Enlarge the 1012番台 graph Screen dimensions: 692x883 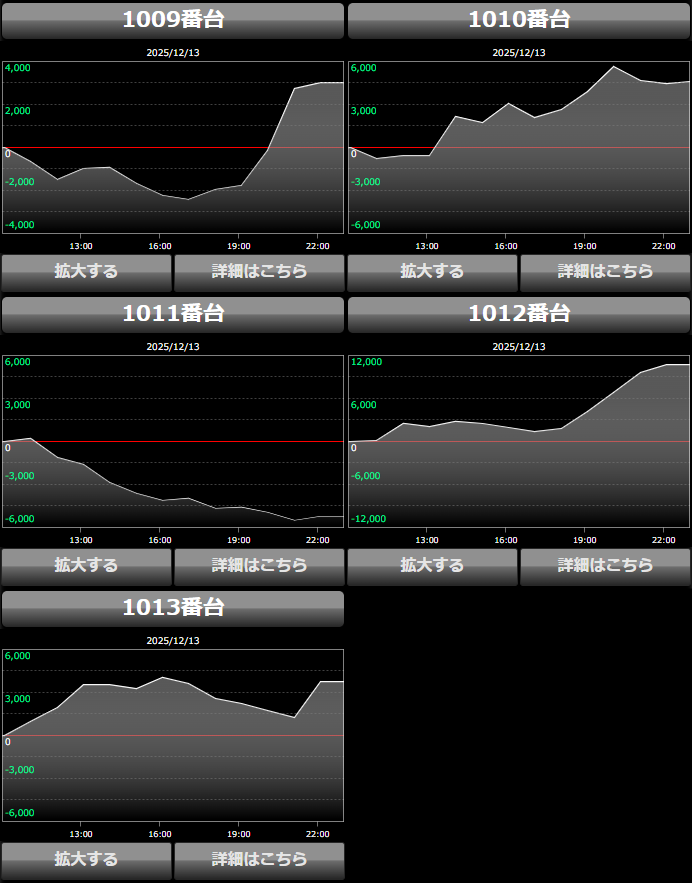coord(432,565)
